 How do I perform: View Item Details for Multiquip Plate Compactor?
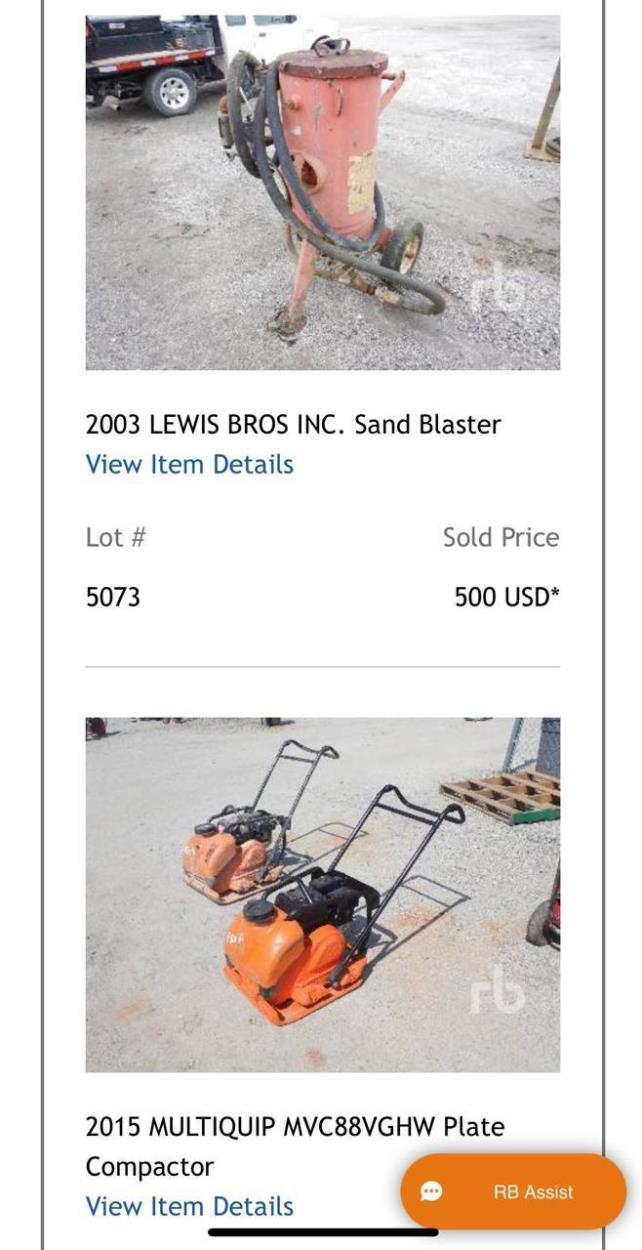pos(189,1207)
